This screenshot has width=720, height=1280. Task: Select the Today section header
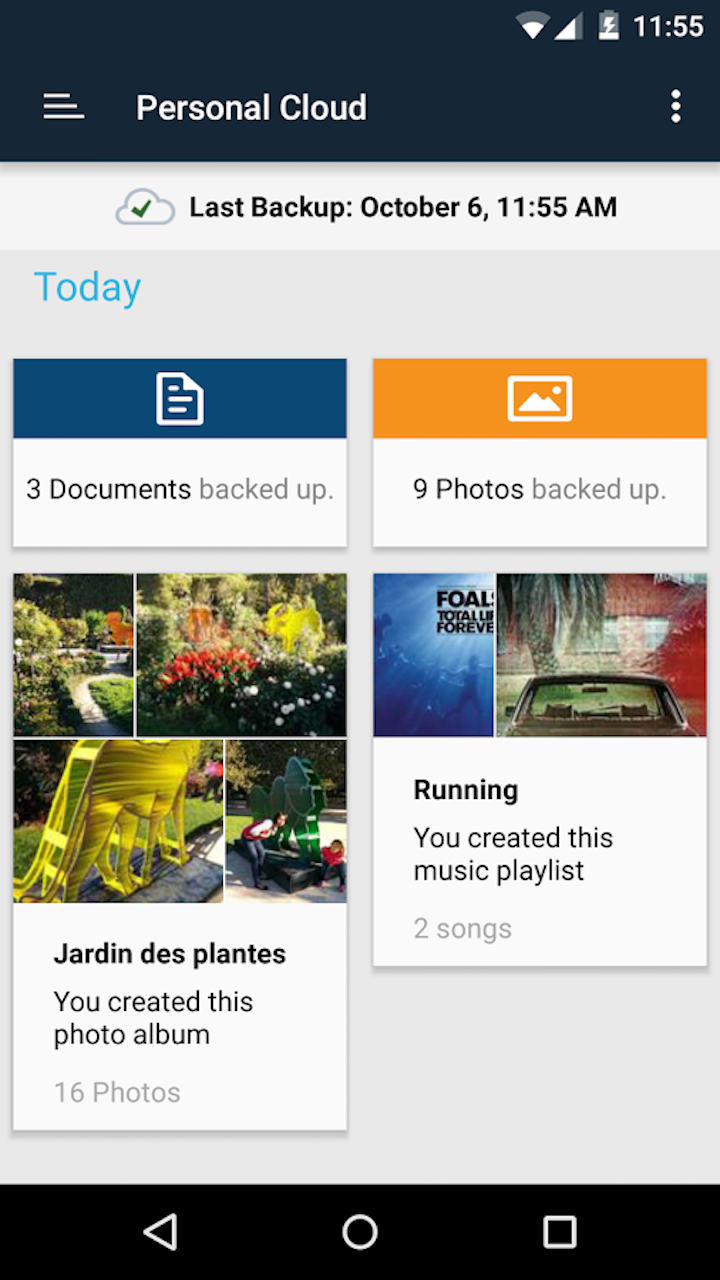click(87, 287)
